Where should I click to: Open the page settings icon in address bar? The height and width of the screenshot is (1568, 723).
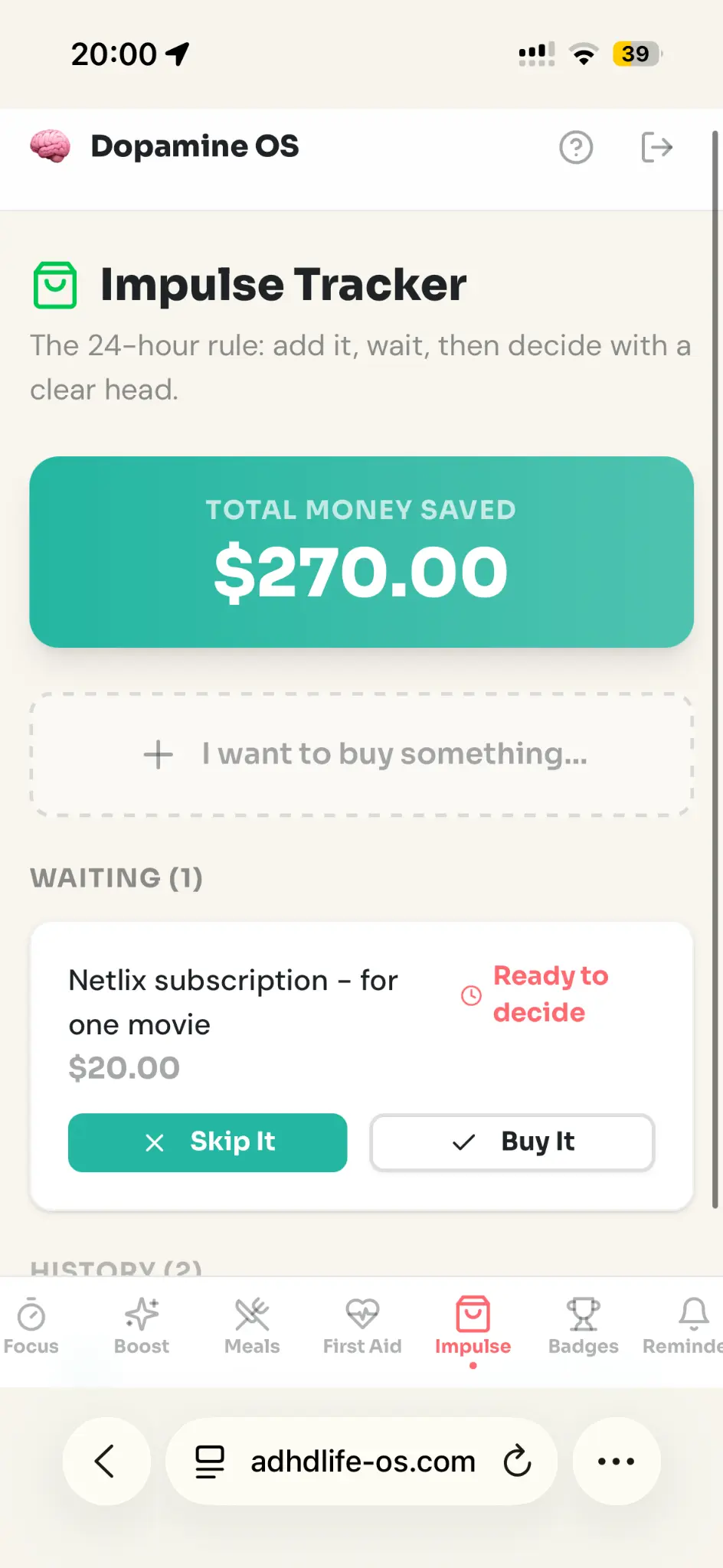click(x=210, y=1462)
